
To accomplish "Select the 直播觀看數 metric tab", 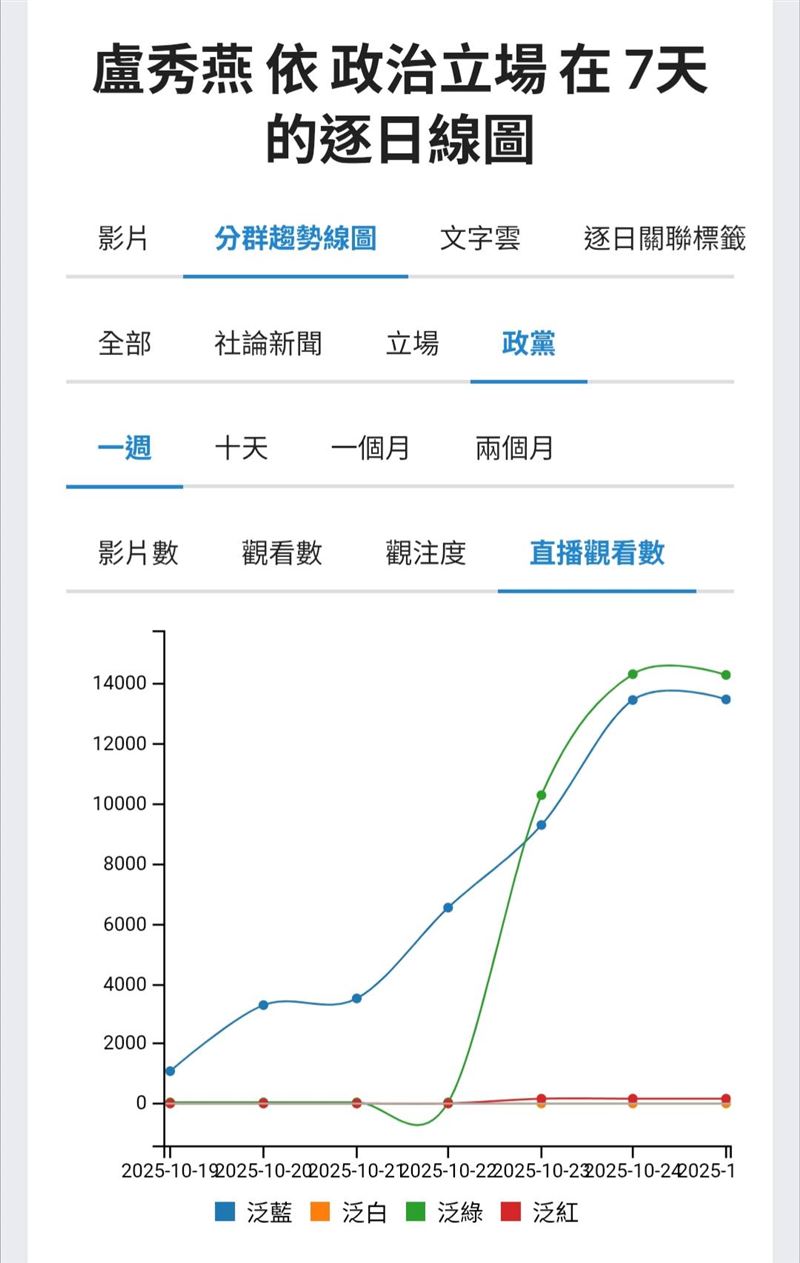I will click(596, 553).
